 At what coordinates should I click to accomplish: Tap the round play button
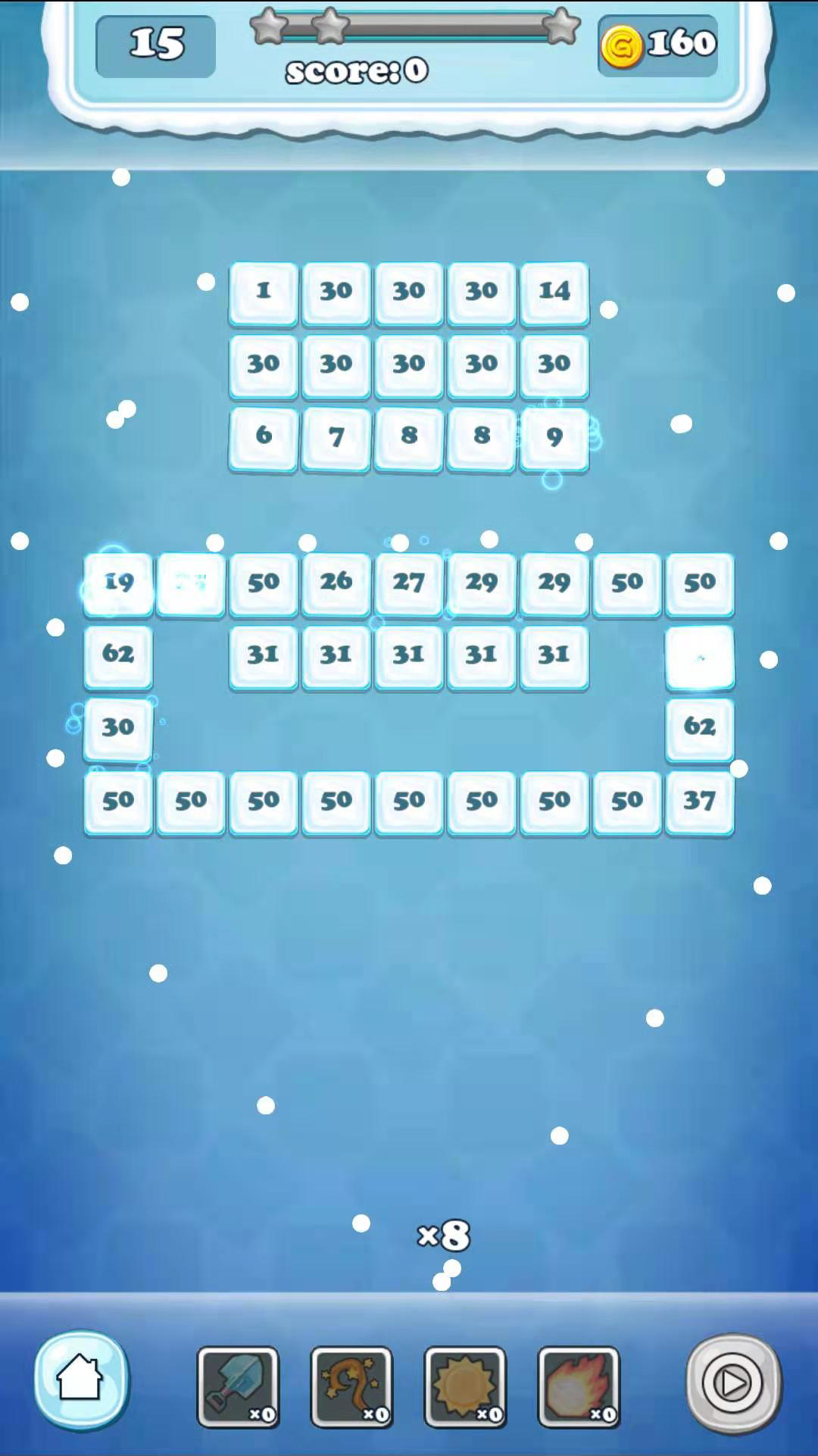coord(733,1383)
